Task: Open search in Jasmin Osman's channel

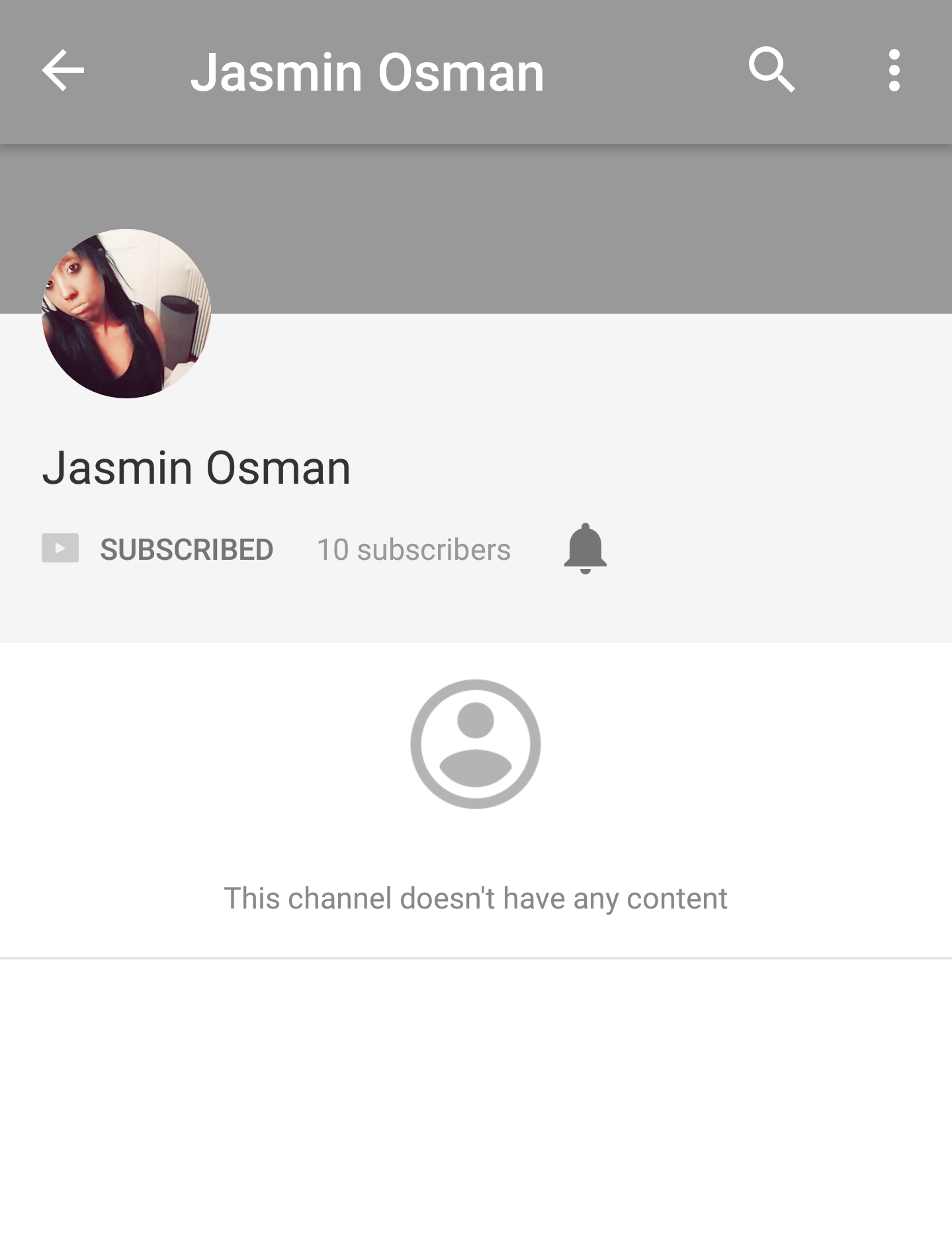Action: click(x=771, y=70)
